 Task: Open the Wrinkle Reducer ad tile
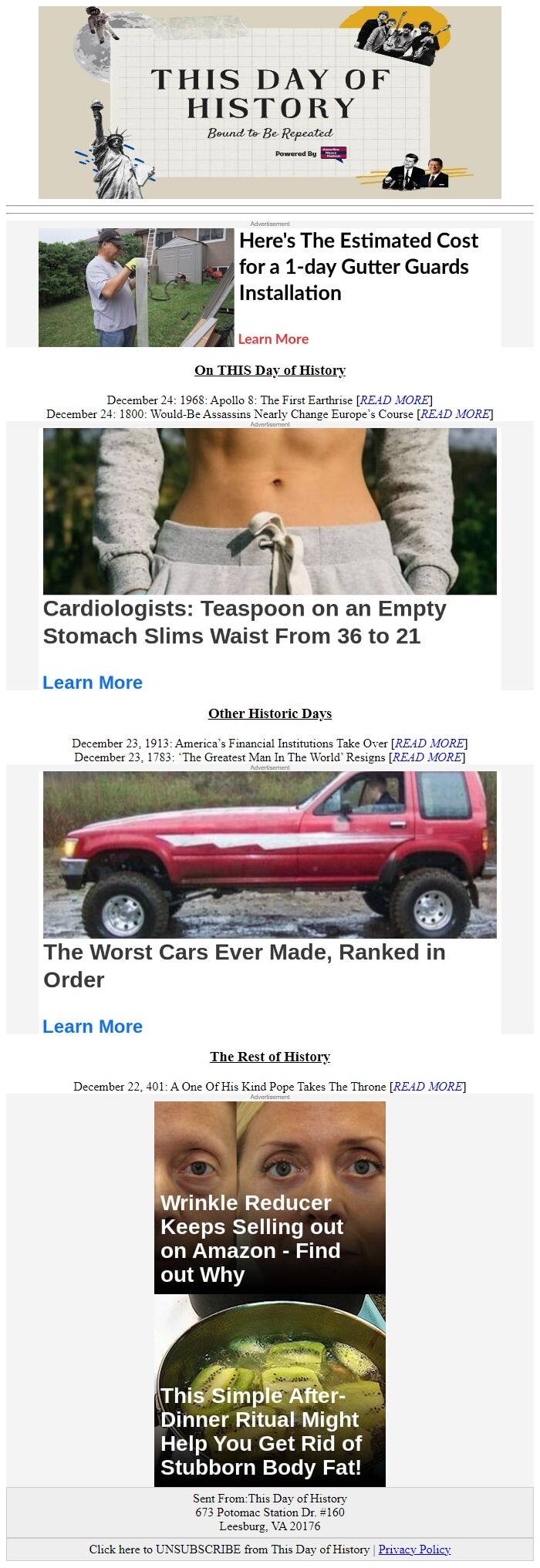tap(269, 1196)
